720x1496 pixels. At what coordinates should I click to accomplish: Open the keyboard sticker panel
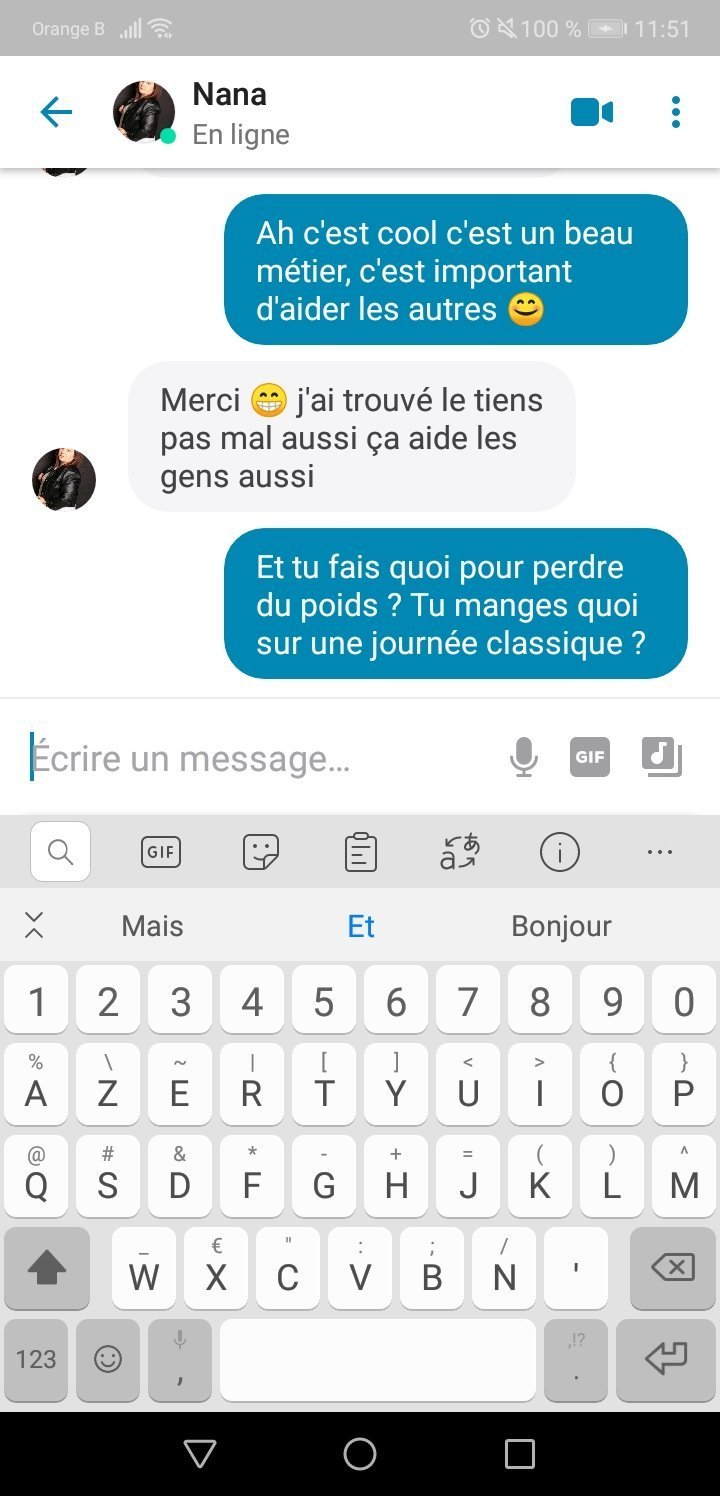pos(261,852)
